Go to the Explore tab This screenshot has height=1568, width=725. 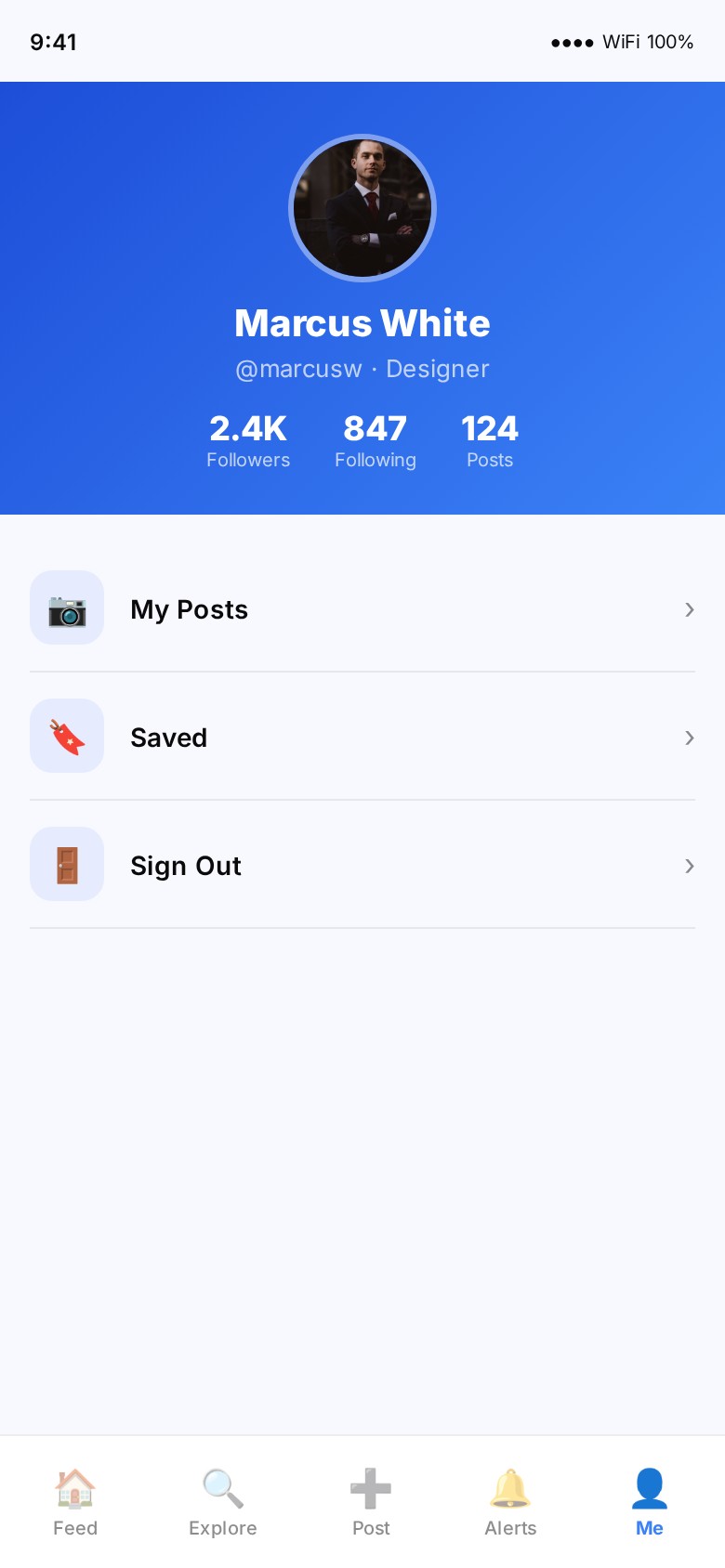(x=223, y=1502)
